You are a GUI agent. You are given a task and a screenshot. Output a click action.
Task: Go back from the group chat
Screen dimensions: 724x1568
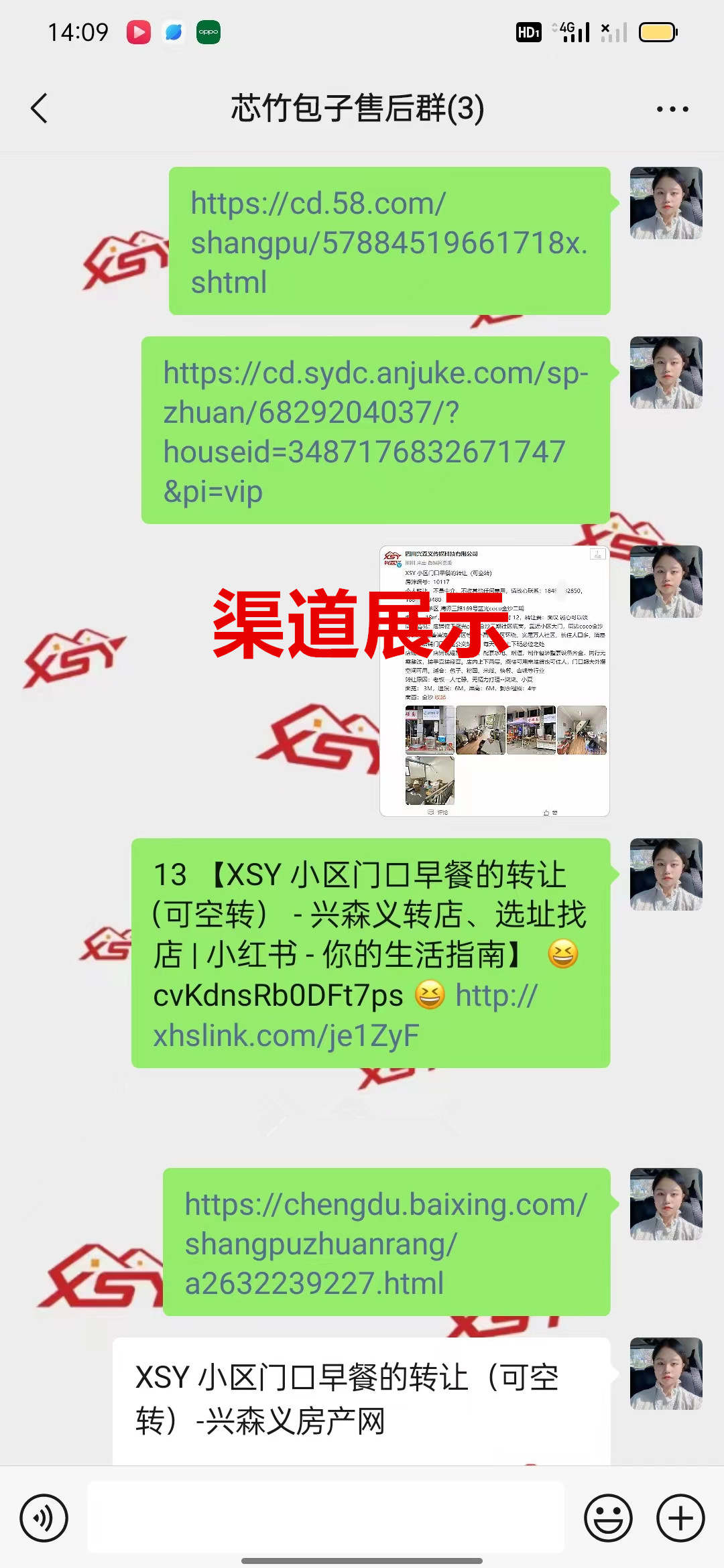tap(40, 109)
